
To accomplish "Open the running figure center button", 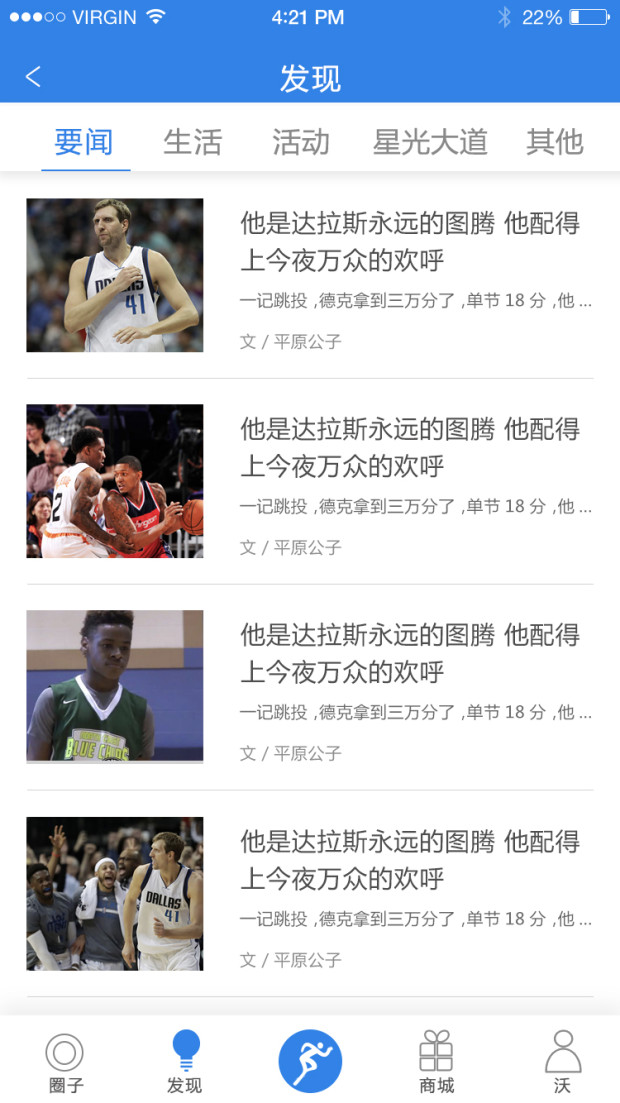I will point(310,1061).
